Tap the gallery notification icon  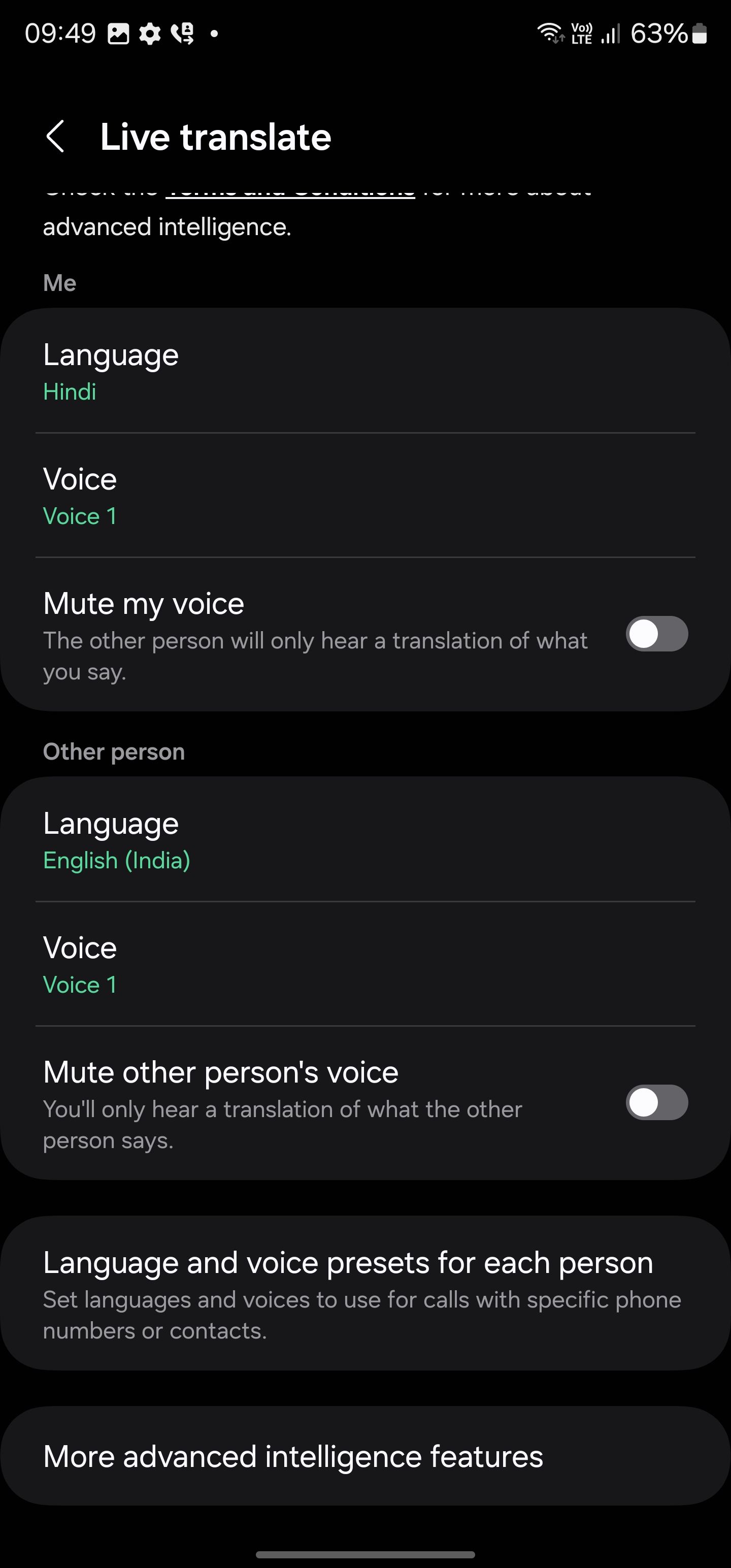pyautogui.click(x=119, y=33)
